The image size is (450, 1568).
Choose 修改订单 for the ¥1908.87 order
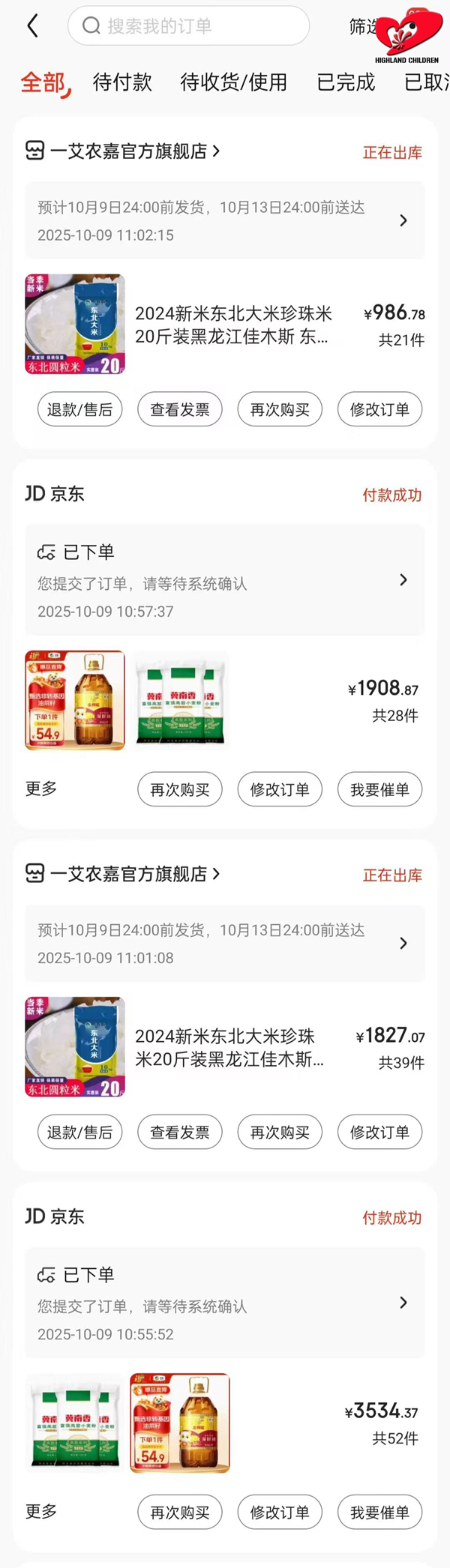280,789
